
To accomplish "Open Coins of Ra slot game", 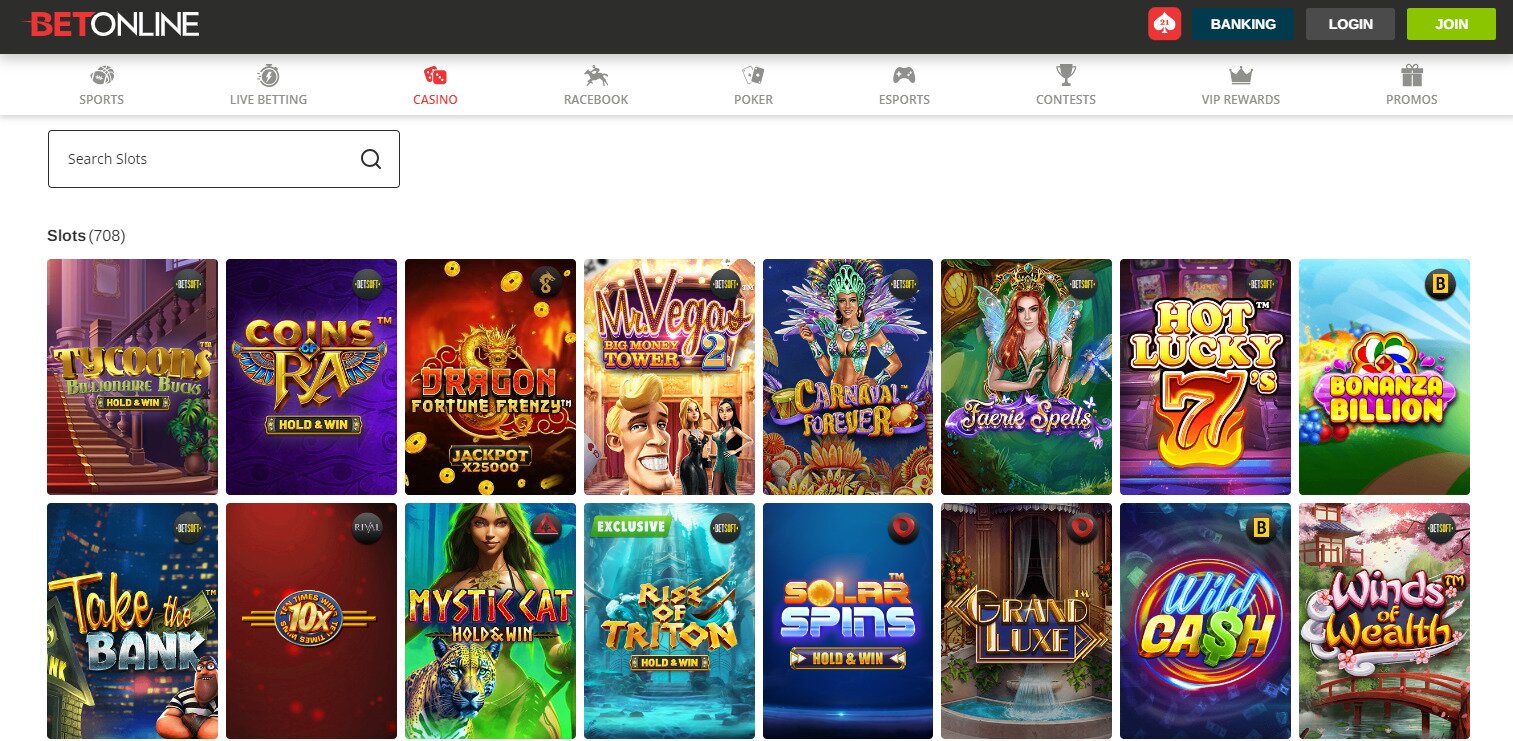I will 311,377.
